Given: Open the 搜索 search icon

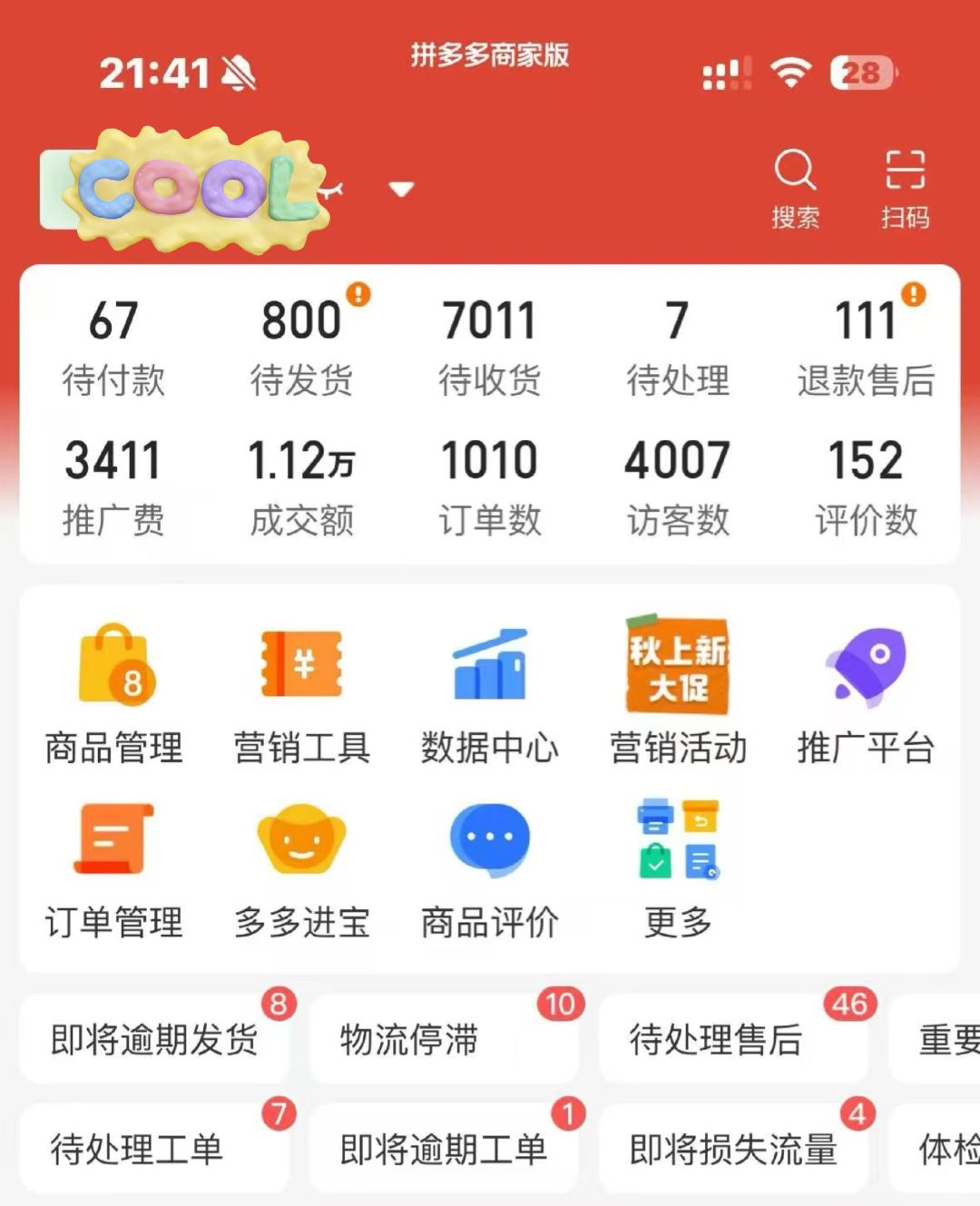Looking at the screenshot, I should tap(795, 188).
